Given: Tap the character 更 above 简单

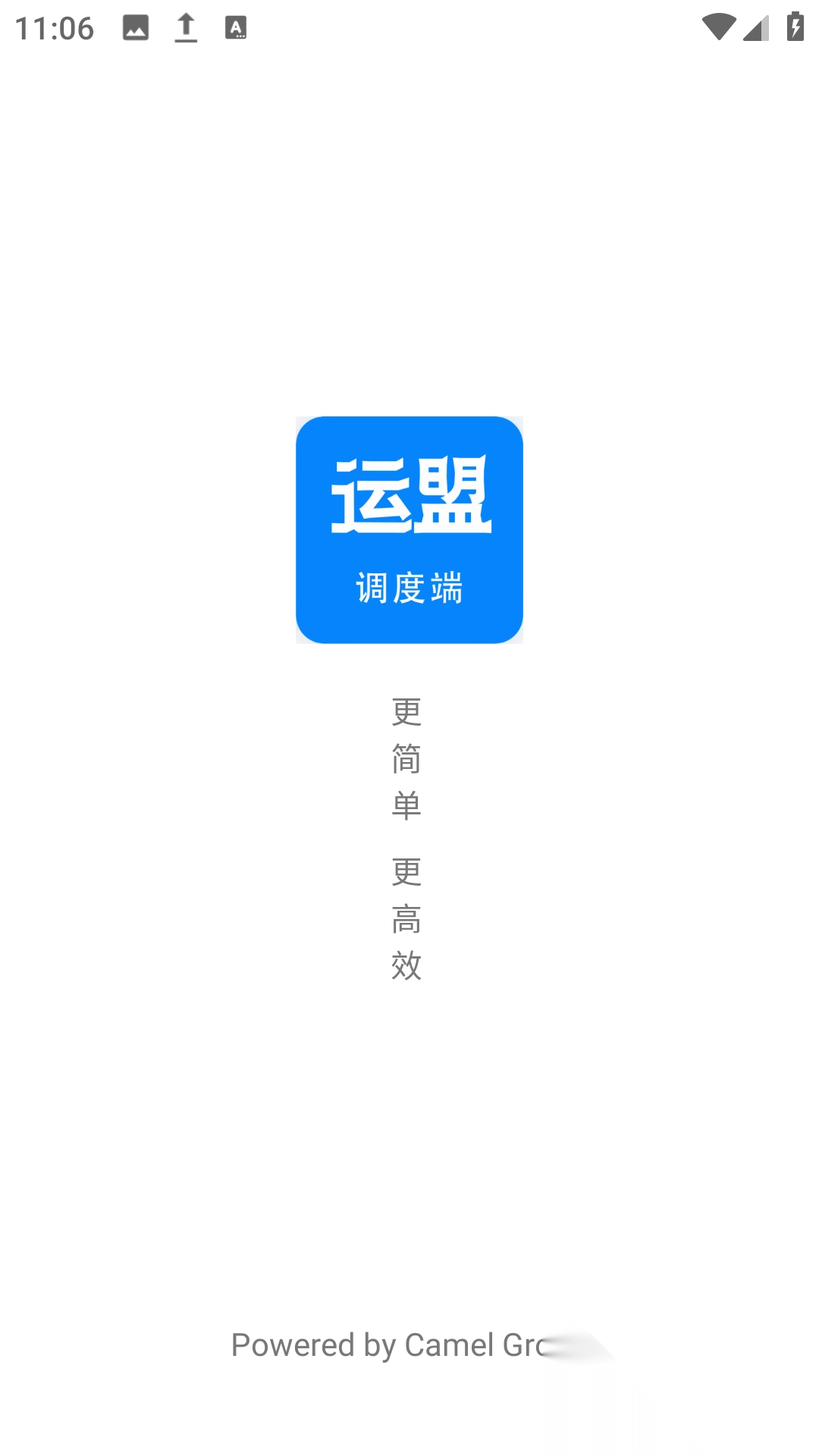Looking at the screenshot, I should pyautogui.click(x=405, y=711).
